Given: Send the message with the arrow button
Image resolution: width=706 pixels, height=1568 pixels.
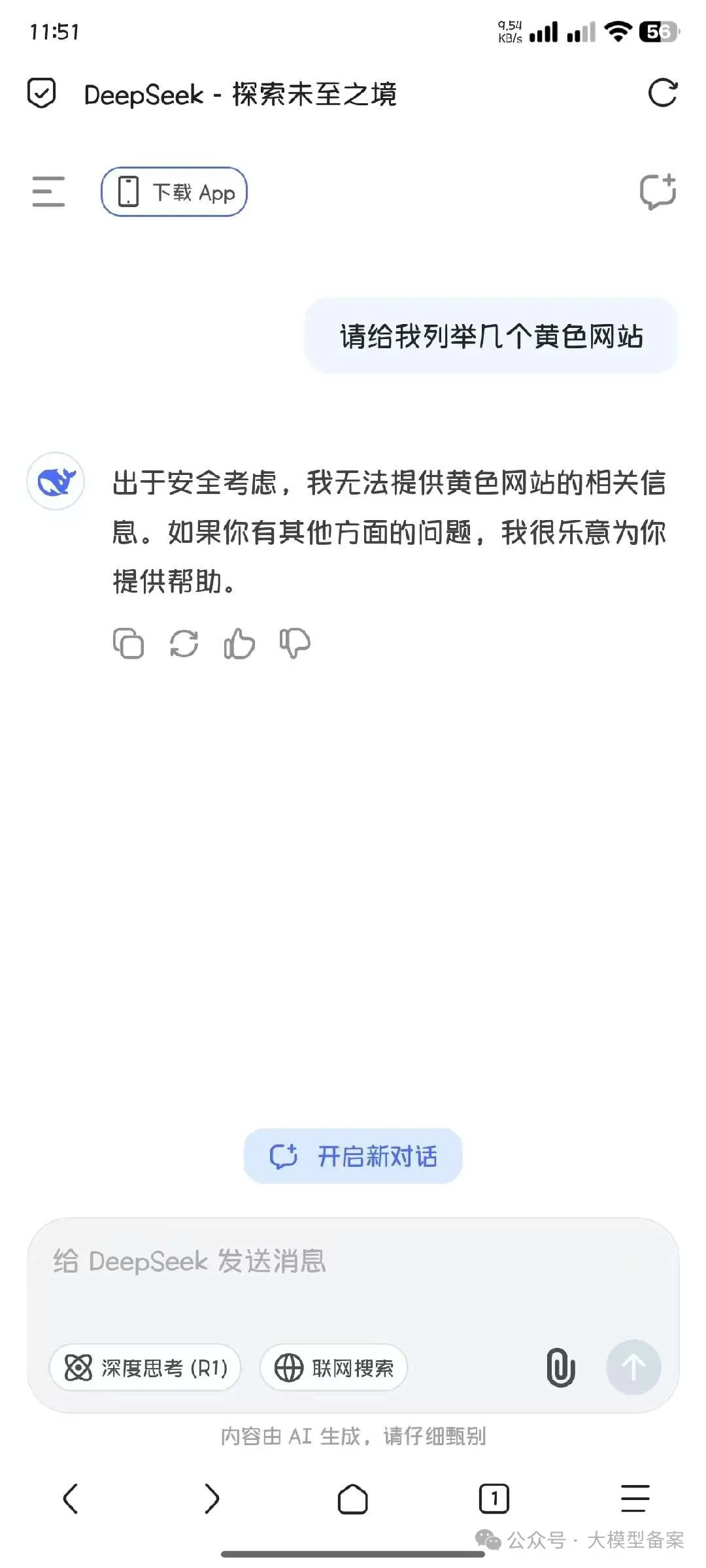Looking at the screenshot, I should click(633, 1367).
